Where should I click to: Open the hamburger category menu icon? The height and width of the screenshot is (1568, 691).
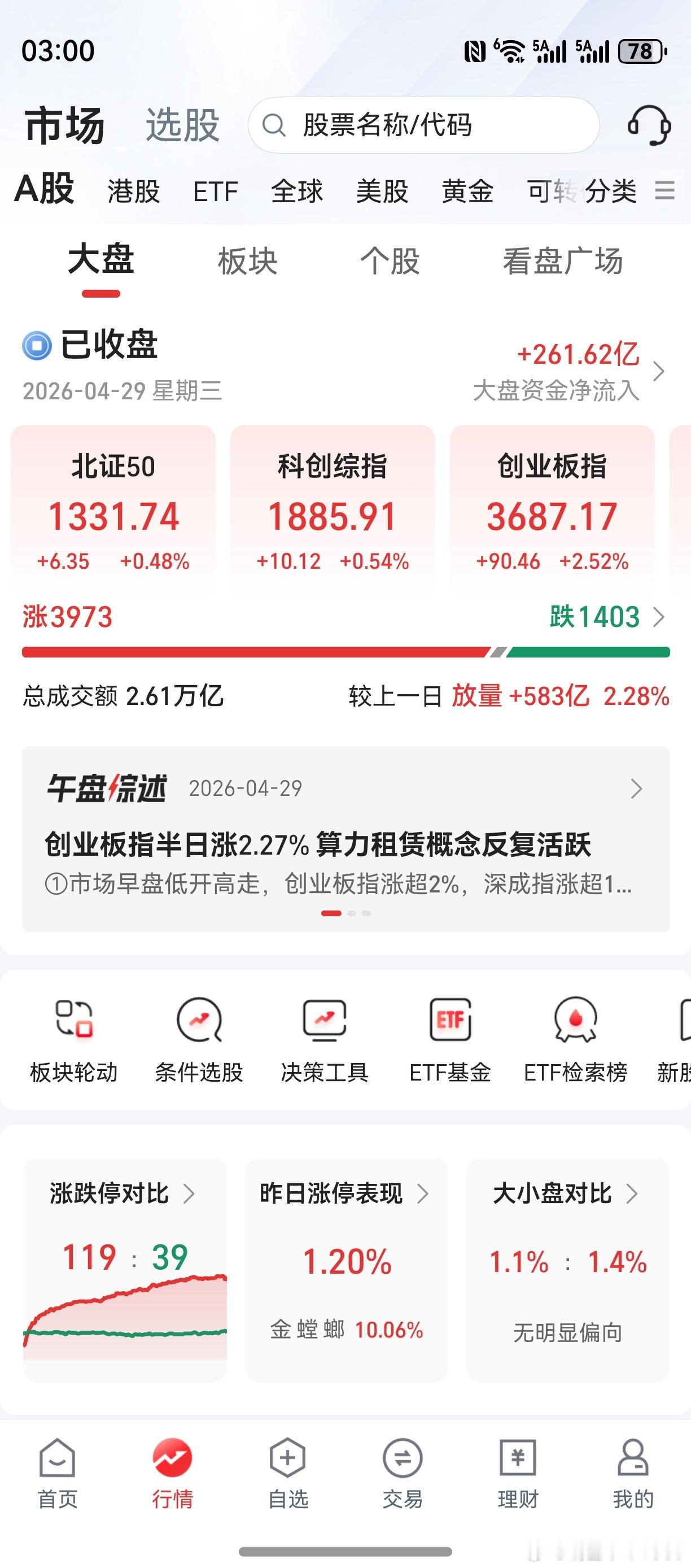click(x=666, y=191)
